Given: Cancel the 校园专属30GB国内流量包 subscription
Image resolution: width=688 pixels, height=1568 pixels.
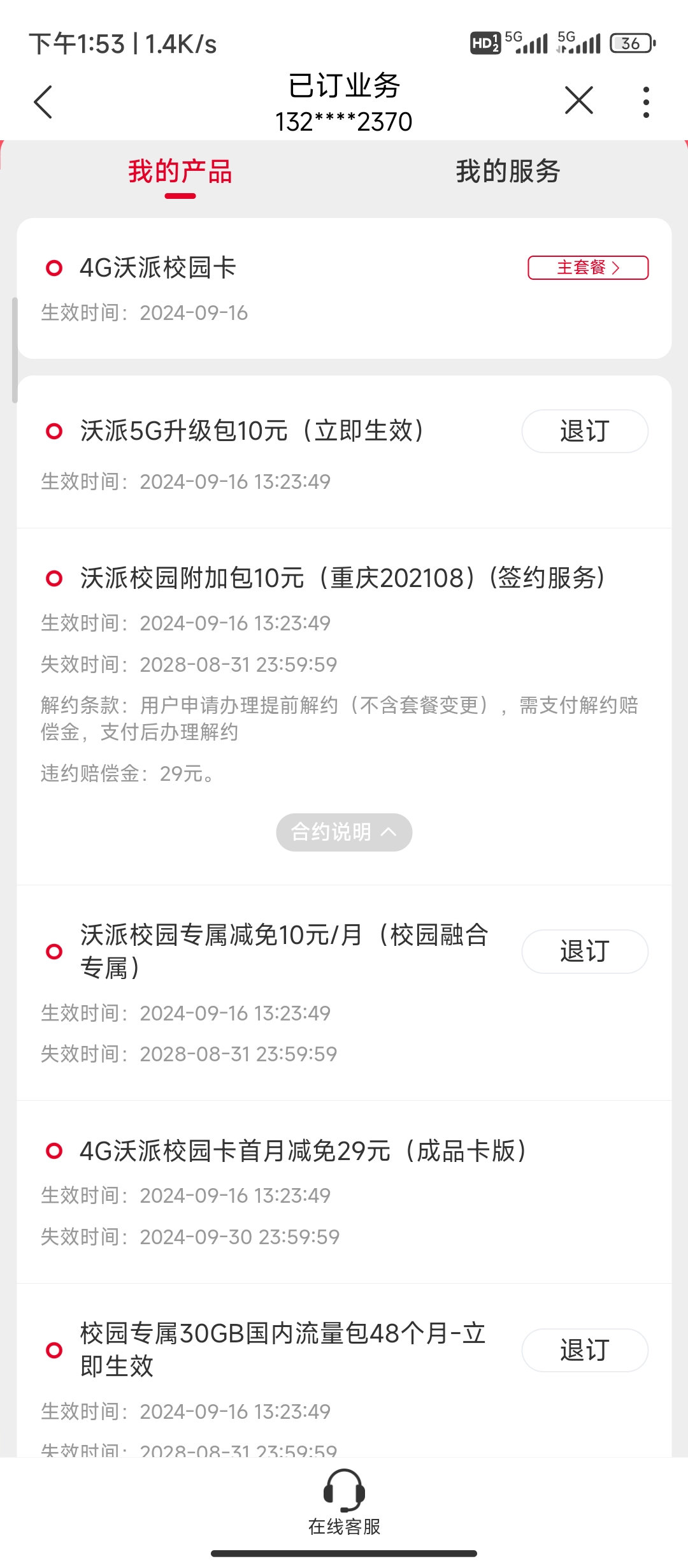Looking at the screenshot, I should 584,1350.
